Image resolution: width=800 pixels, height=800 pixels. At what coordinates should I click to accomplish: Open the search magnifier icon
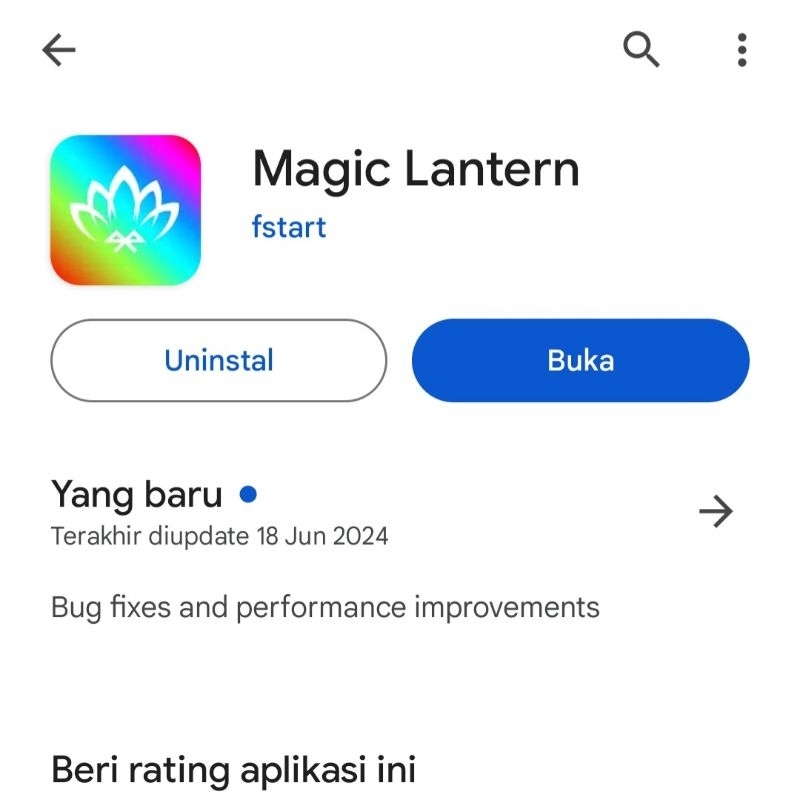point(641,48)
